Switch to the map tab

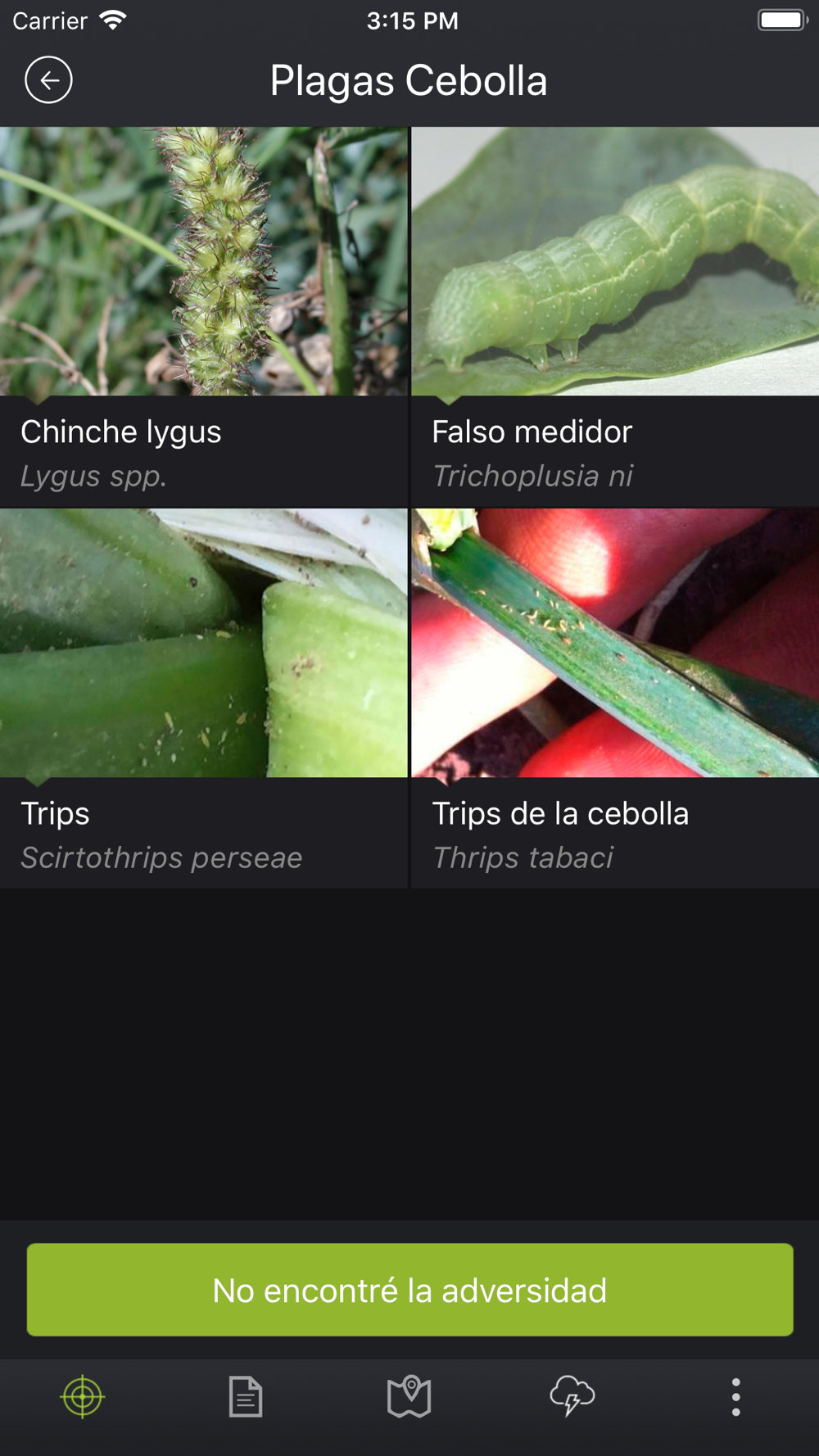tap(409, 1397)
